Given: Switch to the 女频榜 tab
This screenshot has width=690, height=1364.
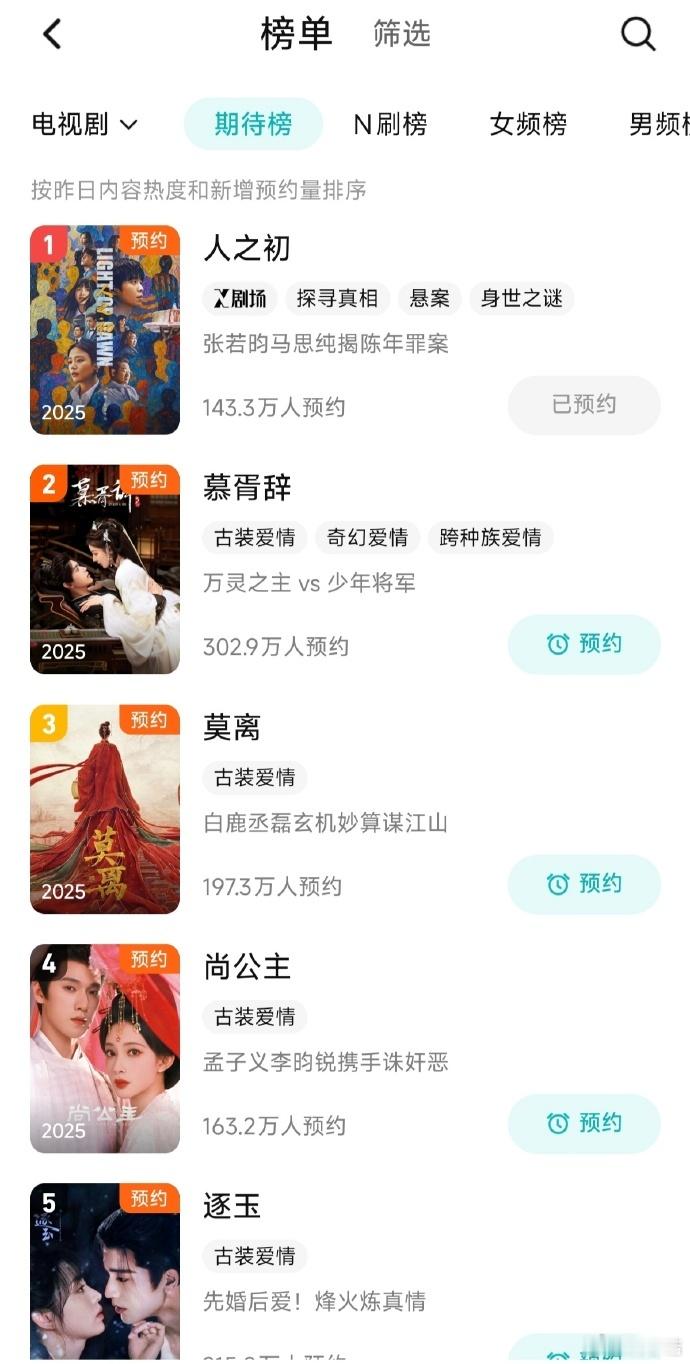Looking at the screenshot, I should (x=528, y=124).
